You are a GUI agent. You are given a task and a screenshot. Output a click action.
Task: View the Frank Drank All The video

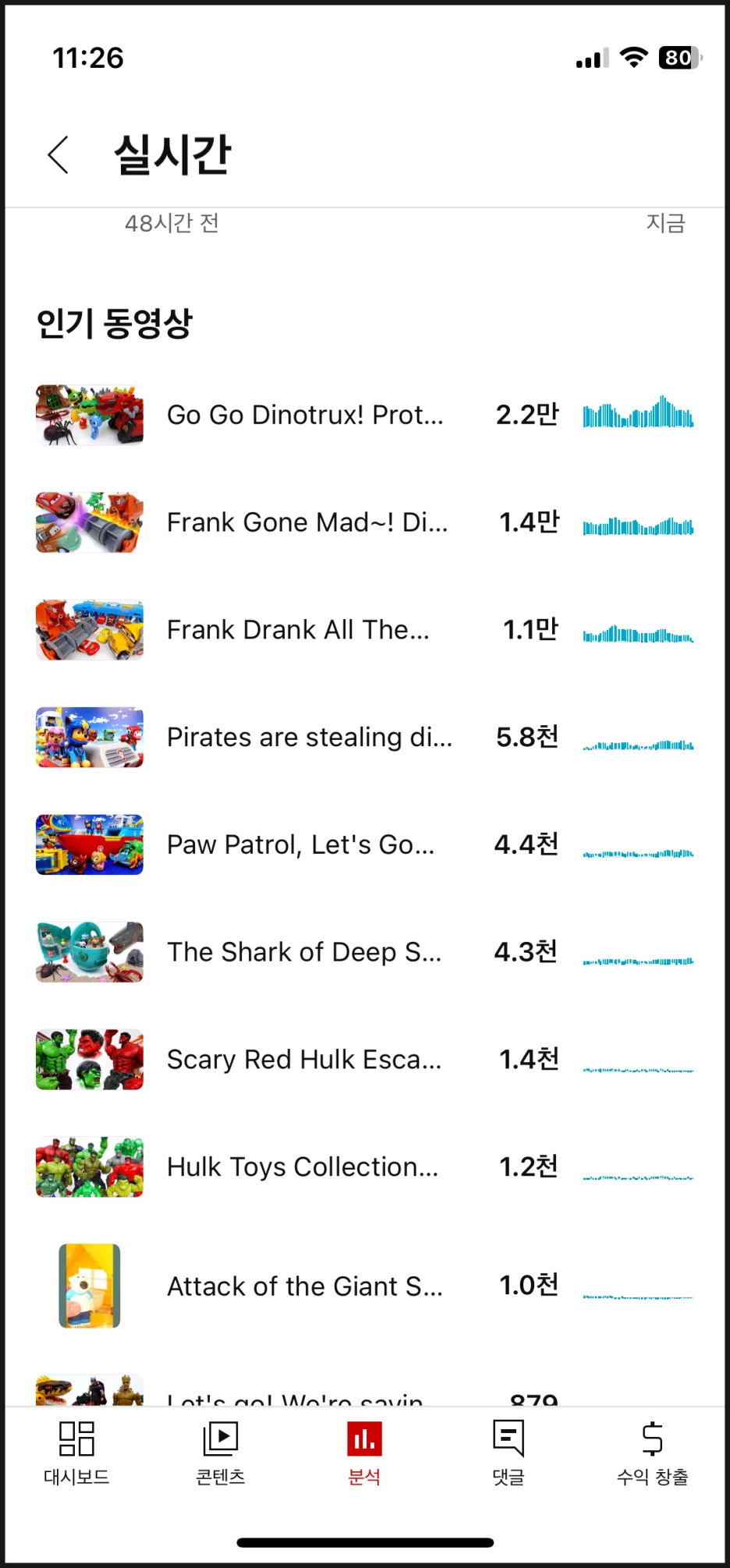tap(298, 629)
